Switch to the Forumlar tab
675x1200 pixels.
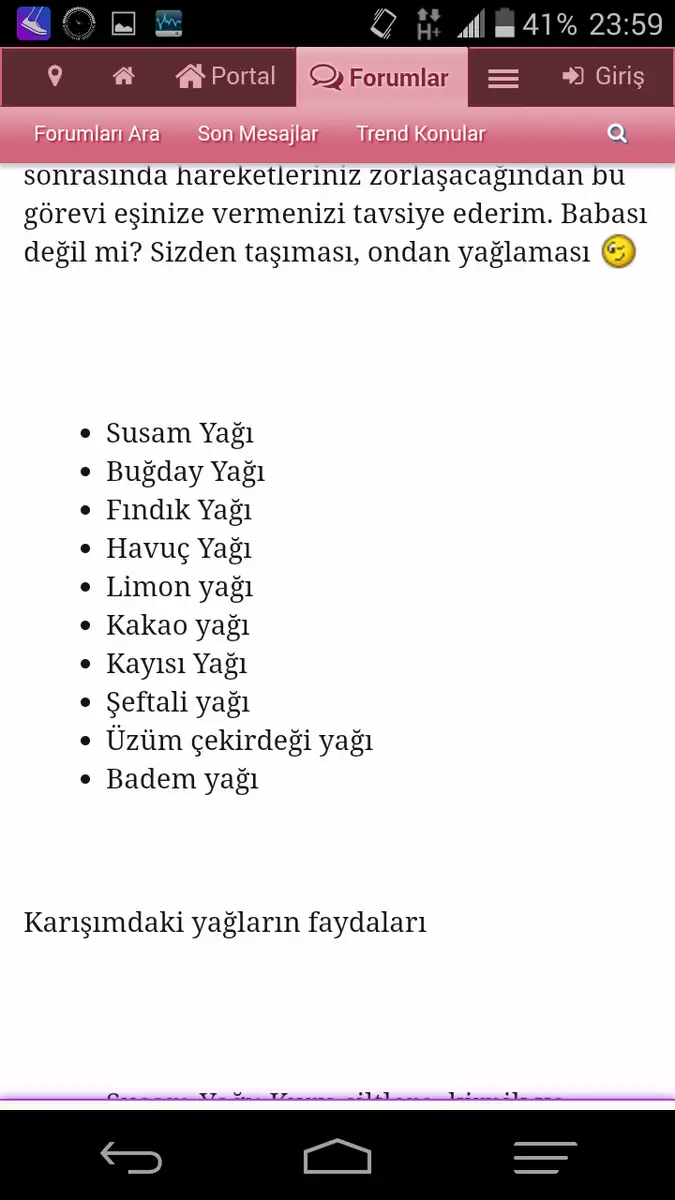[380, 77]
